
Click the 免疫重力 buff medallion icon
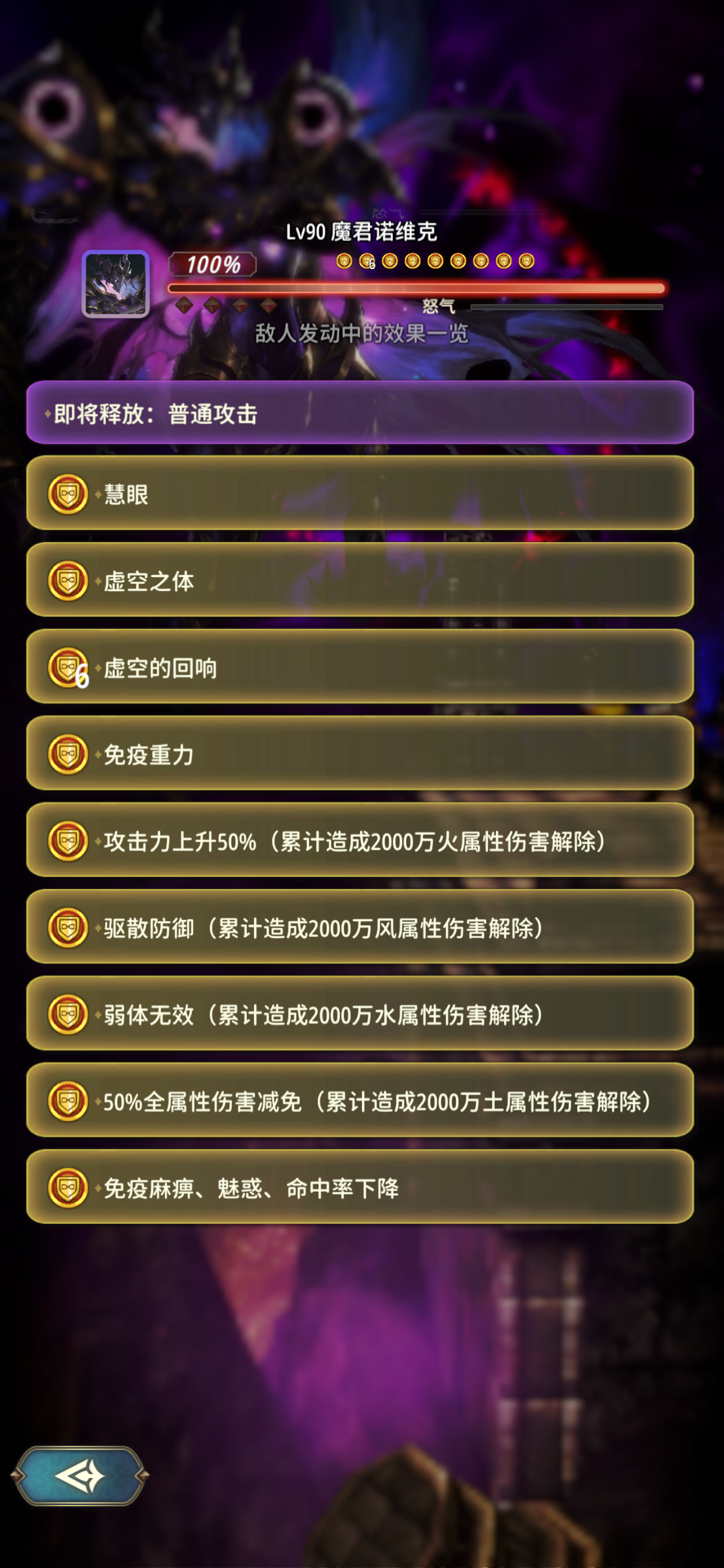(x=68, y=754)
